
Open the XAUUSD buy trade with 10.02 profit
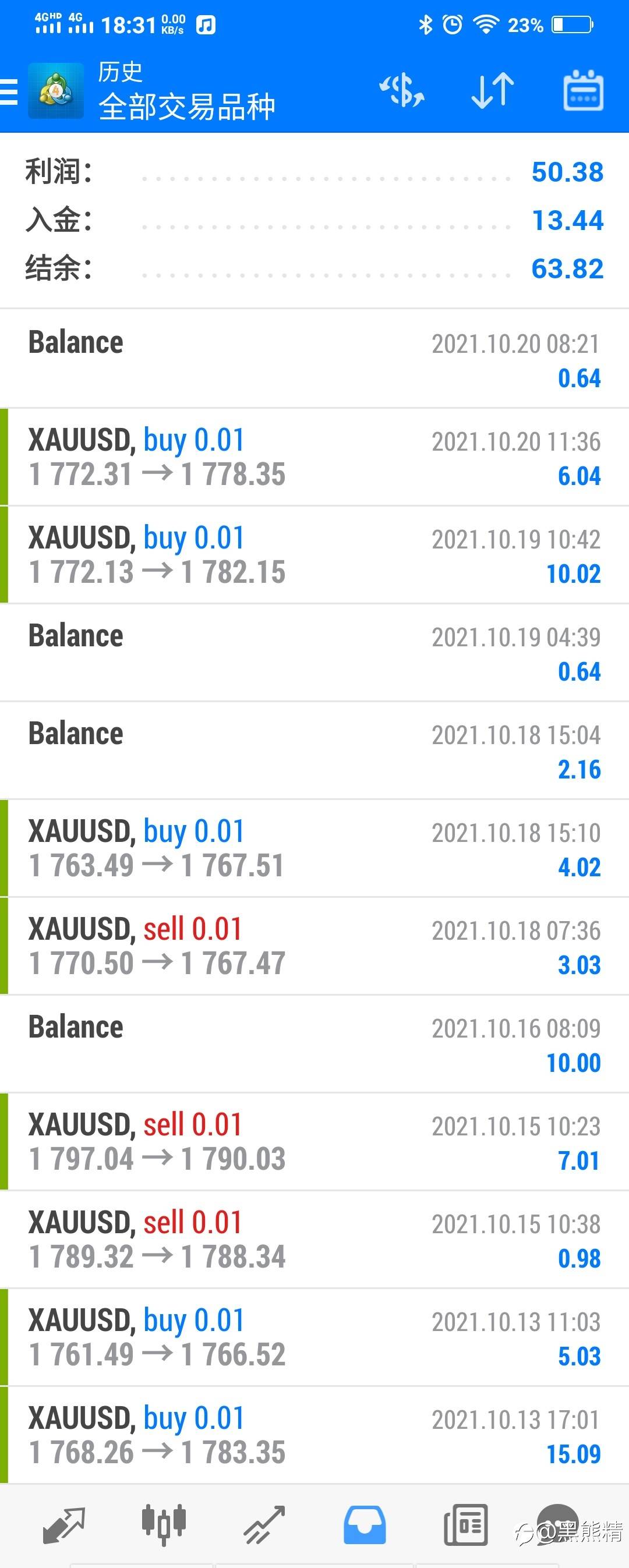point(314,555)
